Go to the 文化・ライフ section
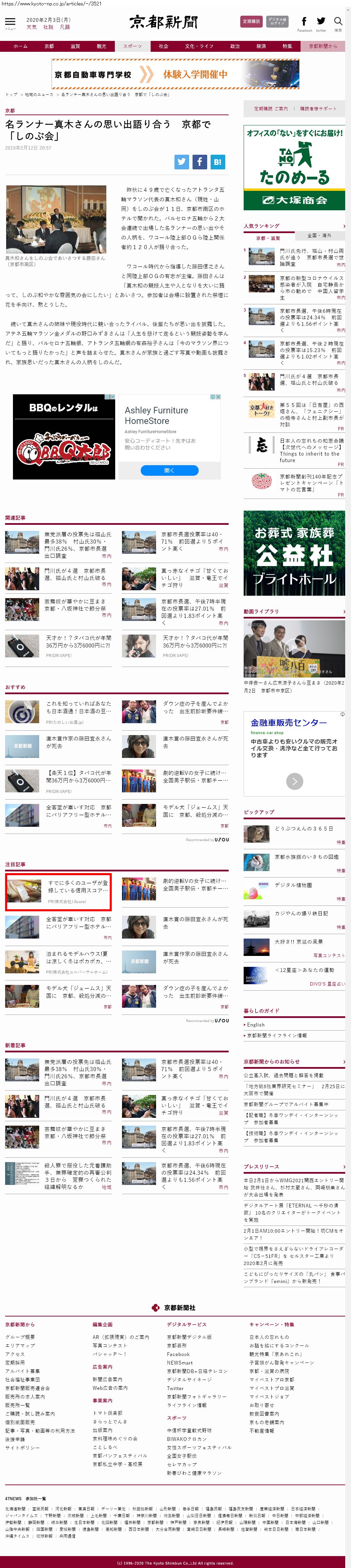Screen dimensions: 351x1568 pos(199,46)
